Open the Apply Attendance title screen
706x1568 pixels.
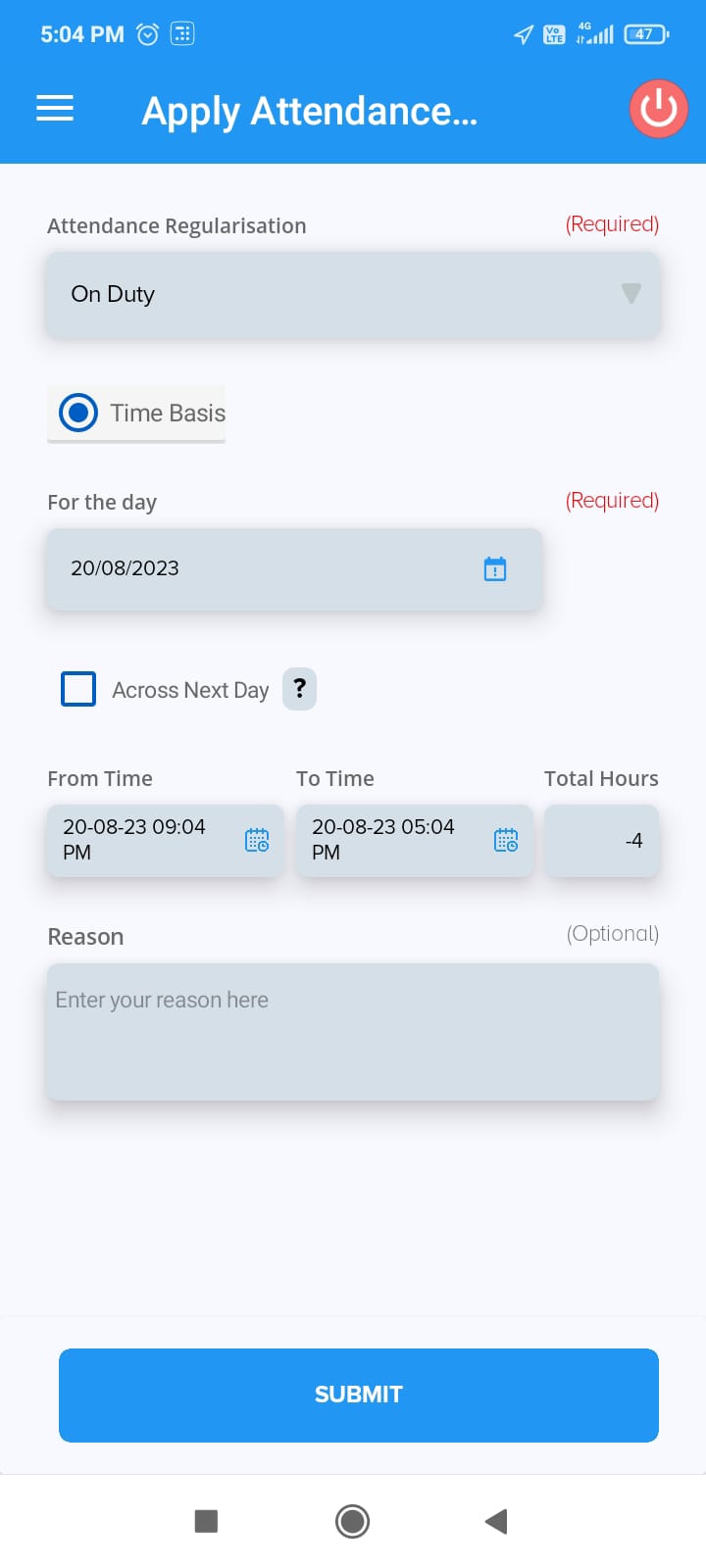click(x=310, y=110)
